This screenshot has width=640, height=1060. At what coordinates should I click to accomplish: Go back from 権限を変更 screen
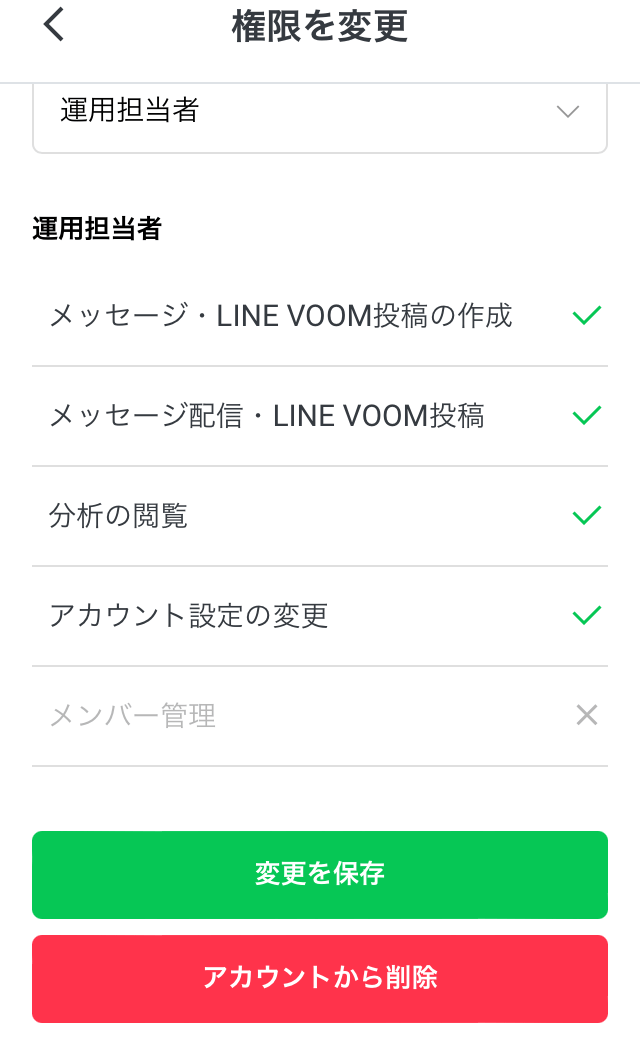pyautogui.click(x=54, y=25)
